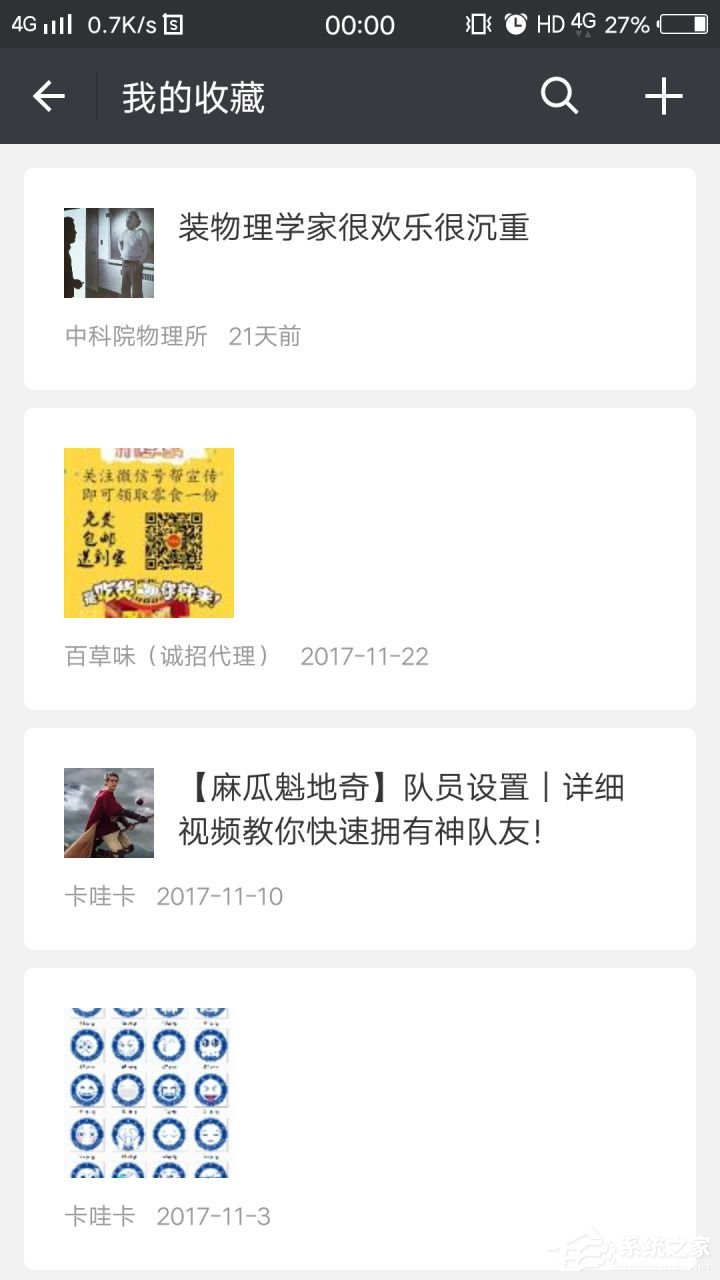
Task: Tap the 我的收藏 title text
Action: click(x=190, y=96)
